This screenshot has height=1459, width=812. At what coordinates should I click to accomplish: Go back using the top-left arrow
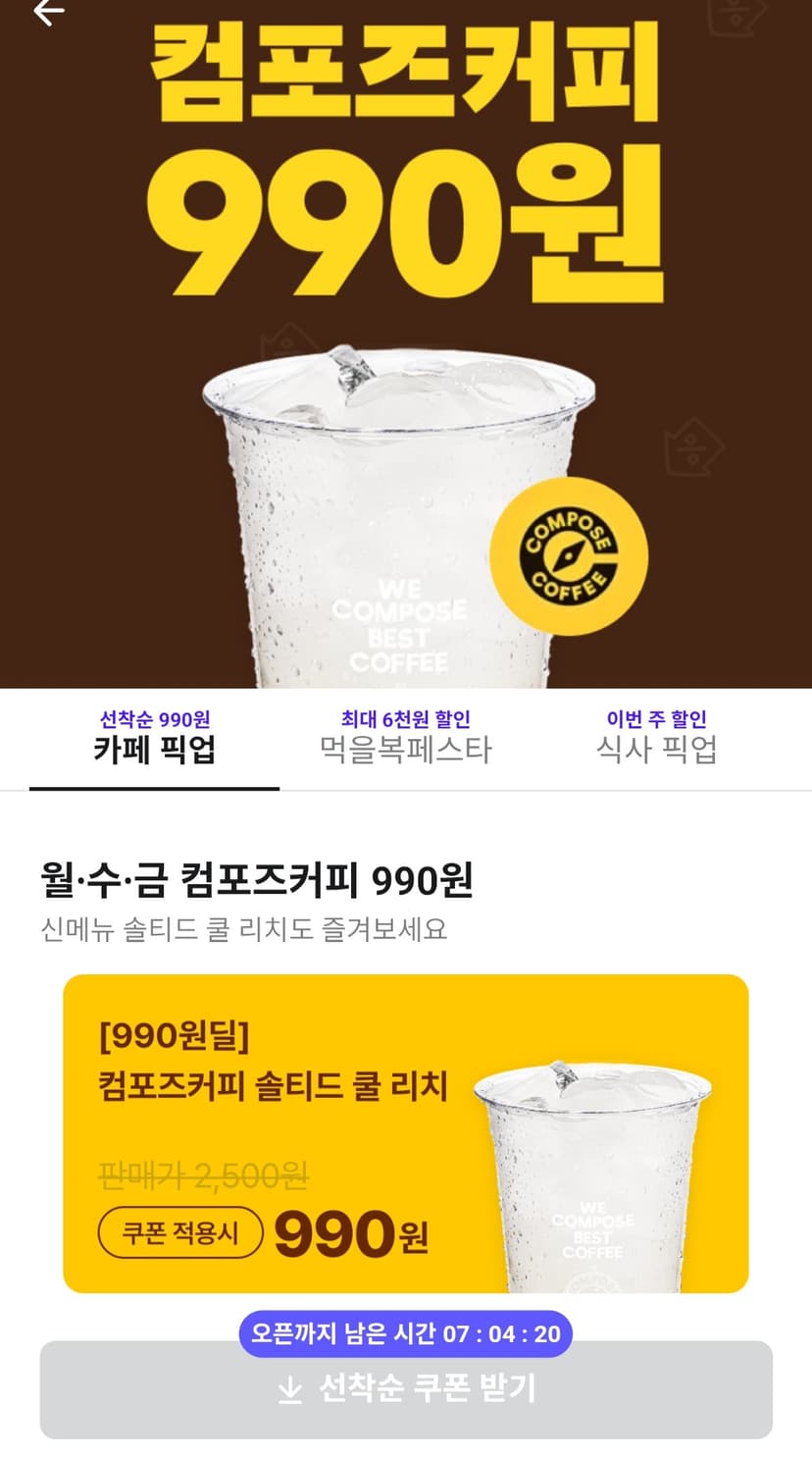[x=48, y=12]
